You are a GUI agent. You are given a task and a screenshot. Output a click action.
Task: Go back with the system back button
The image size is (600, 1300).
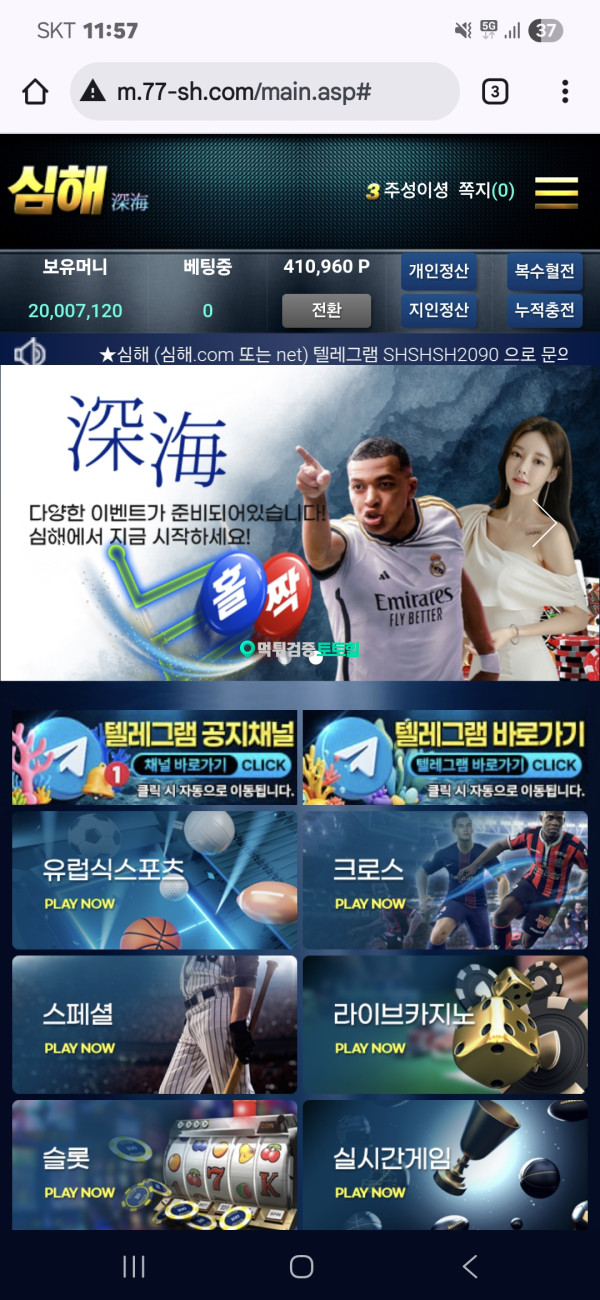(x=470, y=1266)
